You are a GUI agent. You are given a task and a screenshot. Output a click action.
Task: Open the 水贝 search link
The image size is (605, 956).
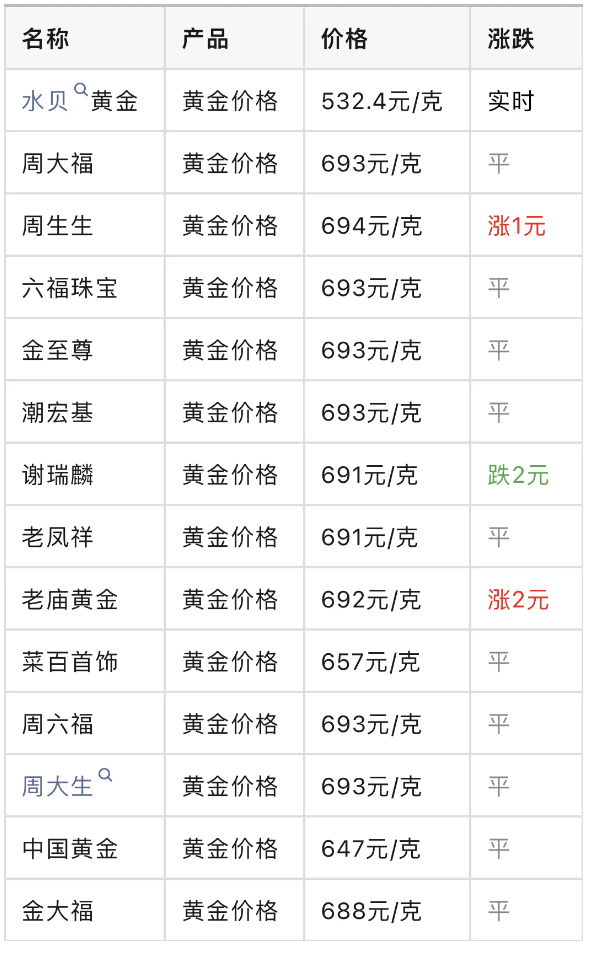(x=46, y=101)
